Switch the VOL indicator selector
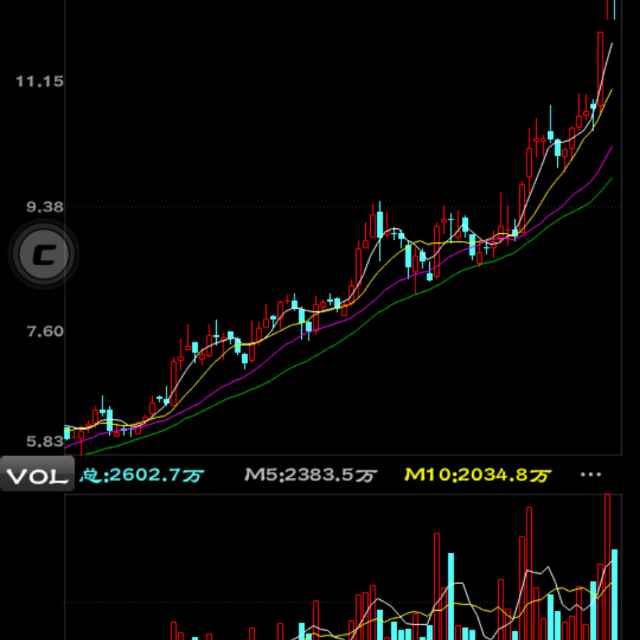Image resolution: width=640 pixels, height=640 pixels. 37,475
